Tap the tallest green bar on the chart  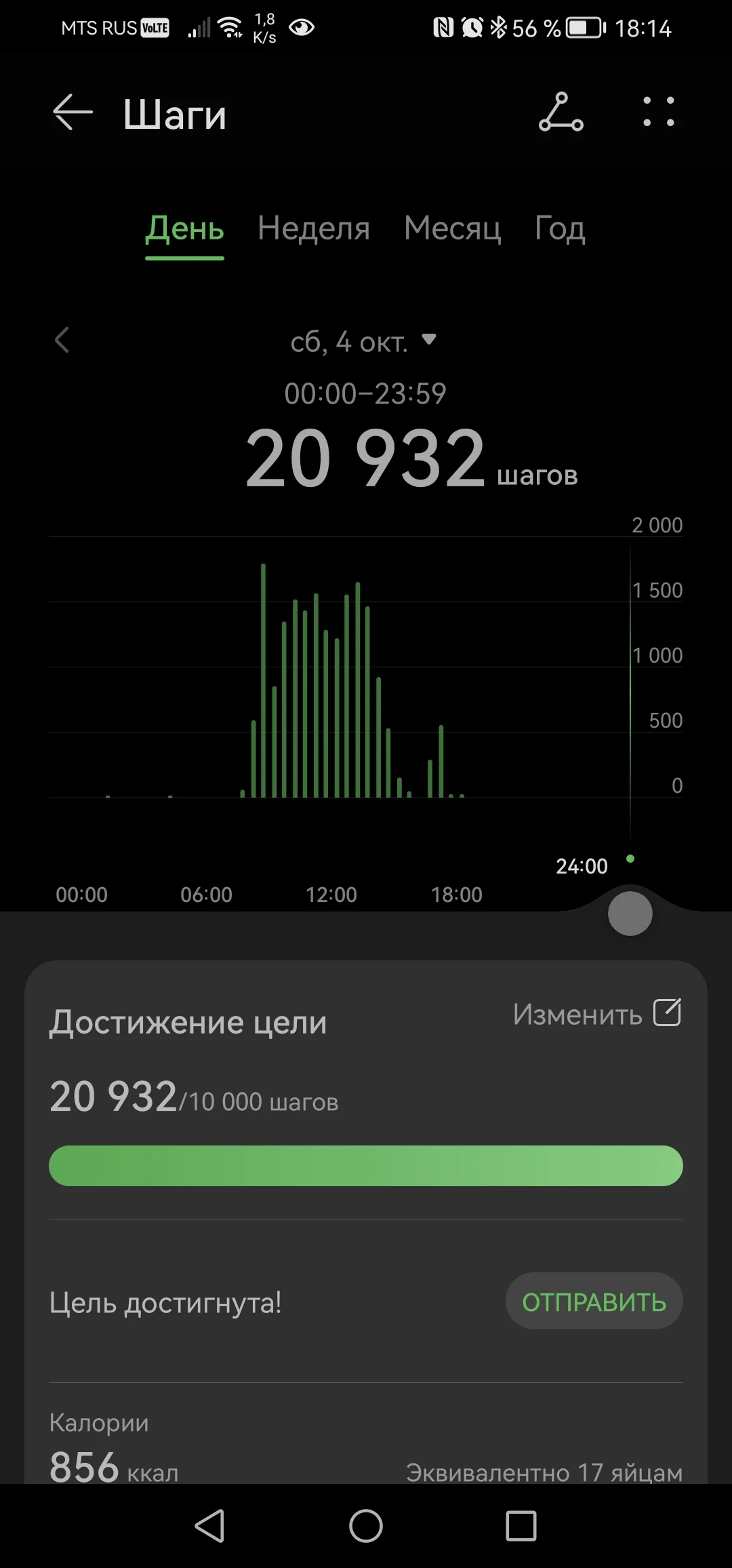point(264,678)
